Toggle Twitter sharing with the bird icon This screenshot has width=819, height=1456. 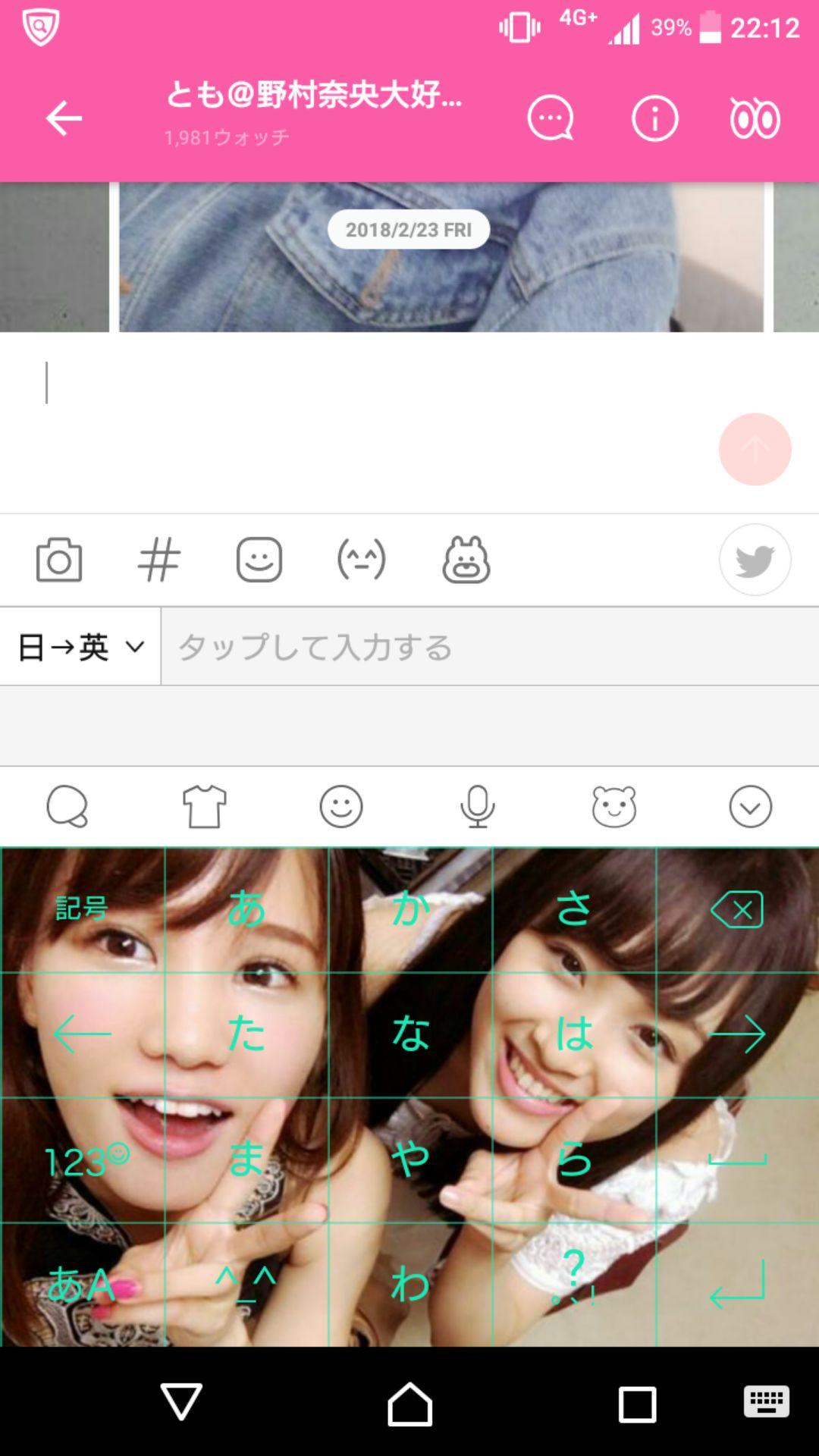(755, 560)
